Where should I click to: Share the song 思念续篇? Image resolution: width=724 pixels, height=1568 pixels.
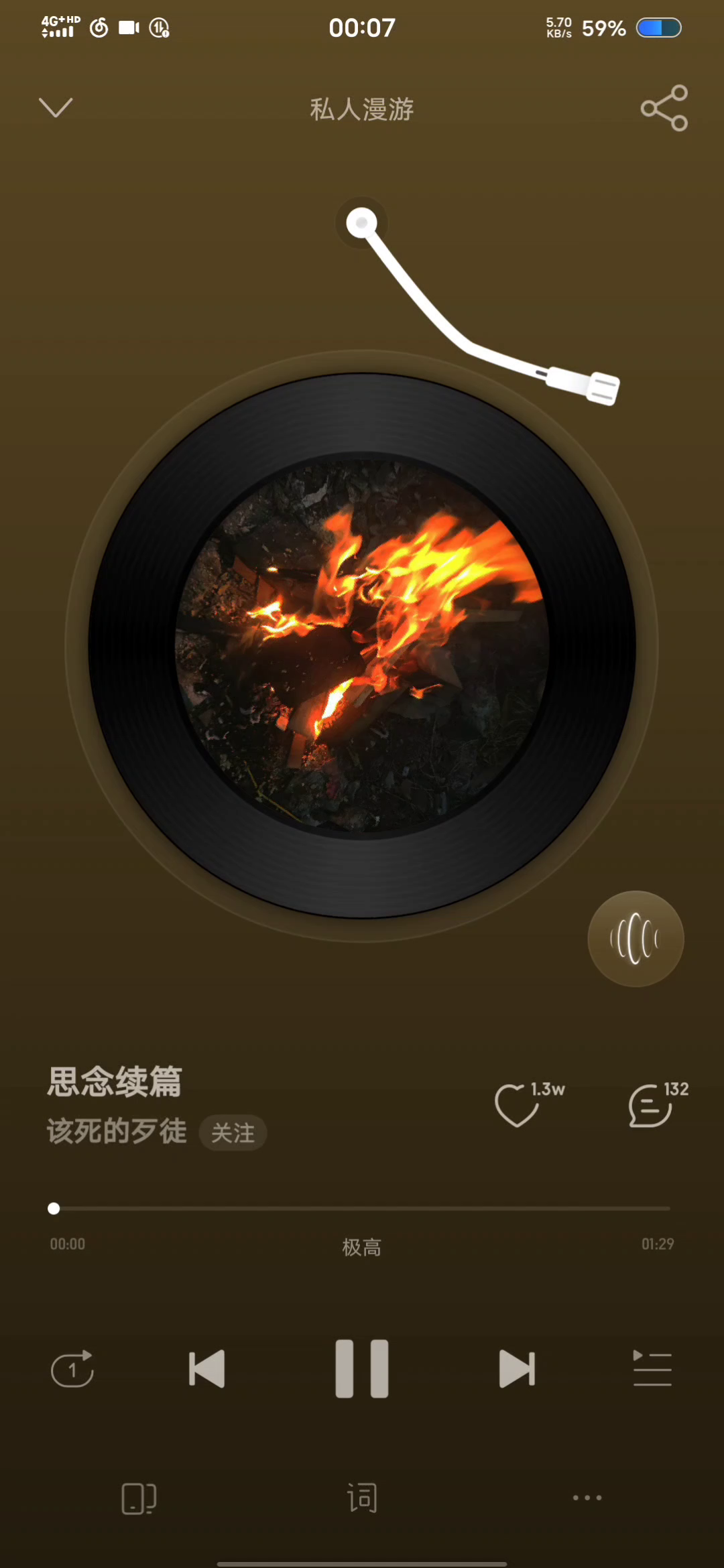coord(664,108)
